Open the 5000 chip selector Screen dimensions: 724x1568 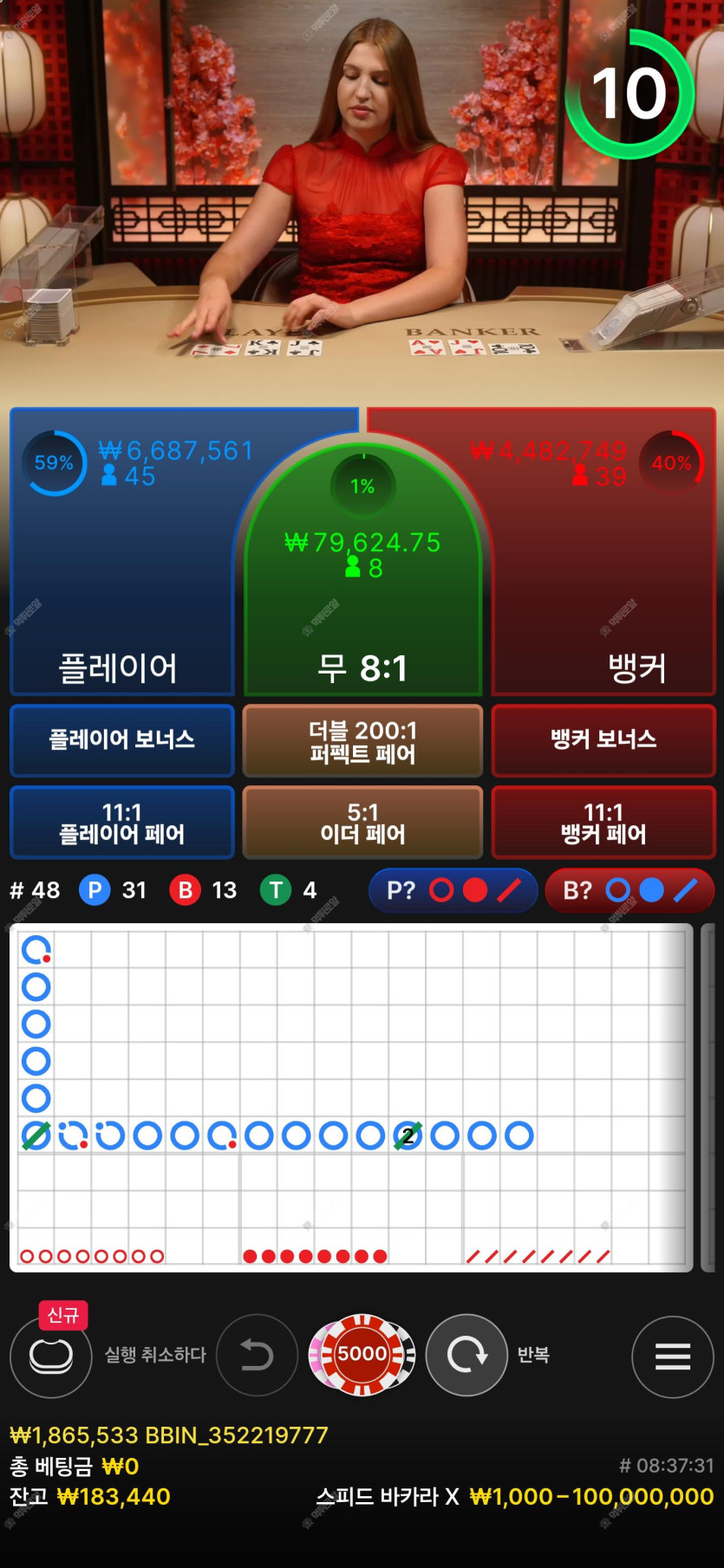[362, 1355]
